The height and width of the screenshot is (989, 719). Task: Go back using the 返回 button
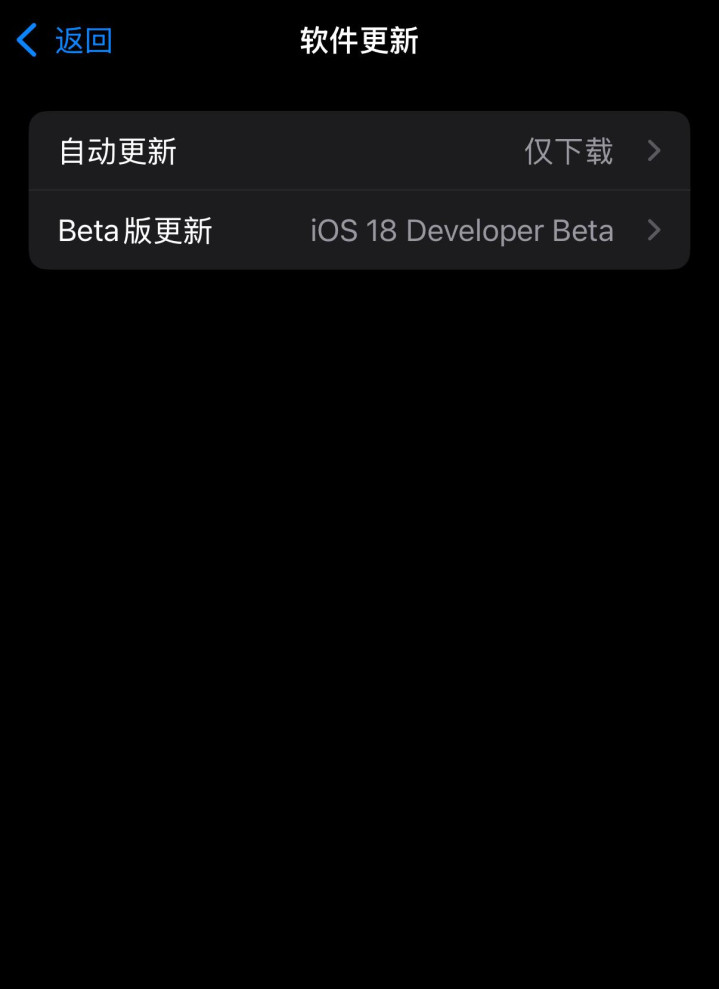coord(66,41)
